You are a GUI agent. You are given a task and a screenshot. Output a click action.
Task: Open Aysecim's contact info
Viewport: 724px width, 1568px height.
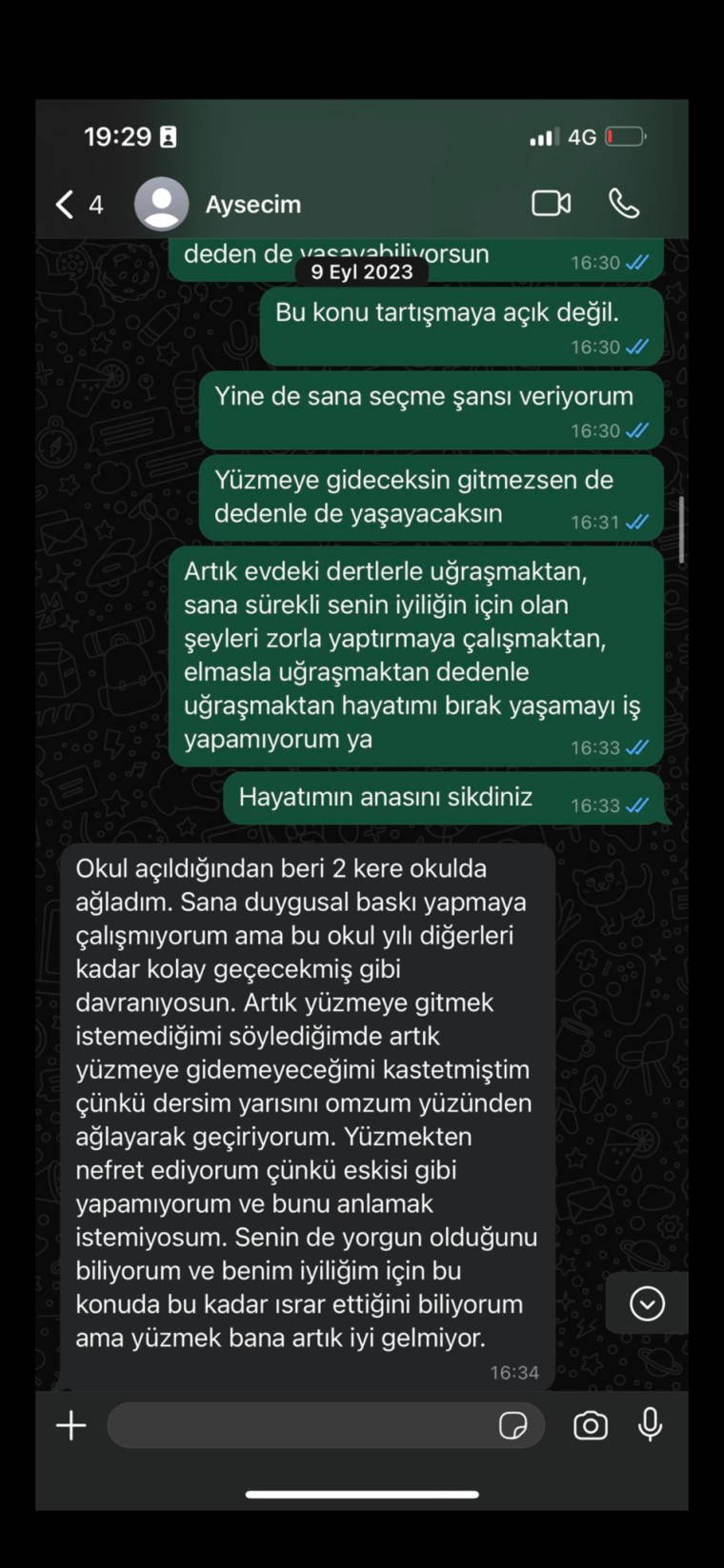(x=252, y=205)
